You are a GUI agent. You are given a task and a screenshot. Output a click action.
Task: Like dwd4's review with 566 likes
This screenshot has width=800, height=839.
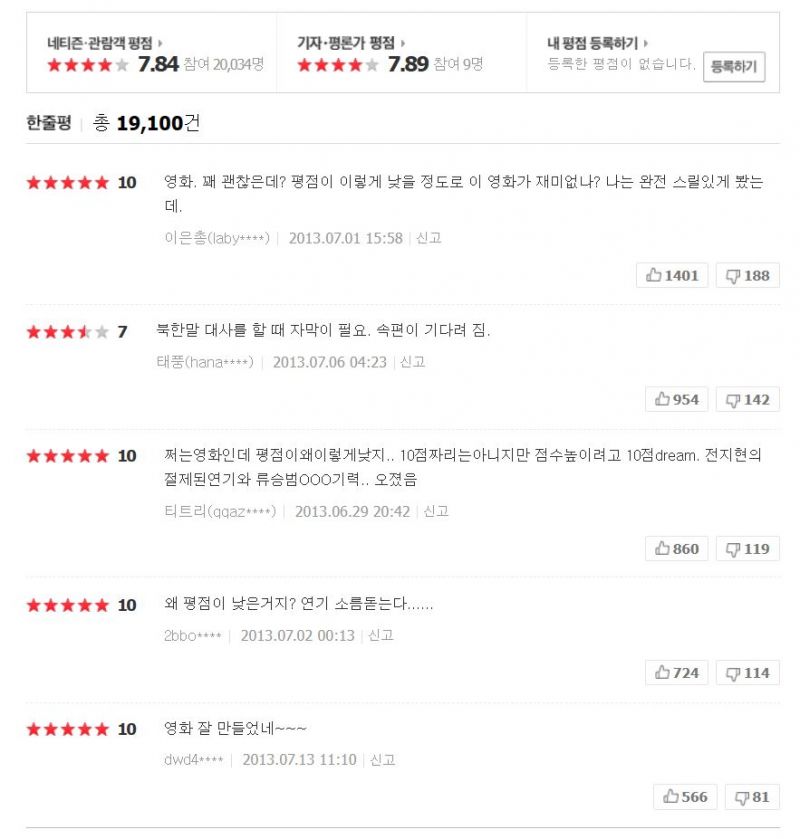[685, 796]
